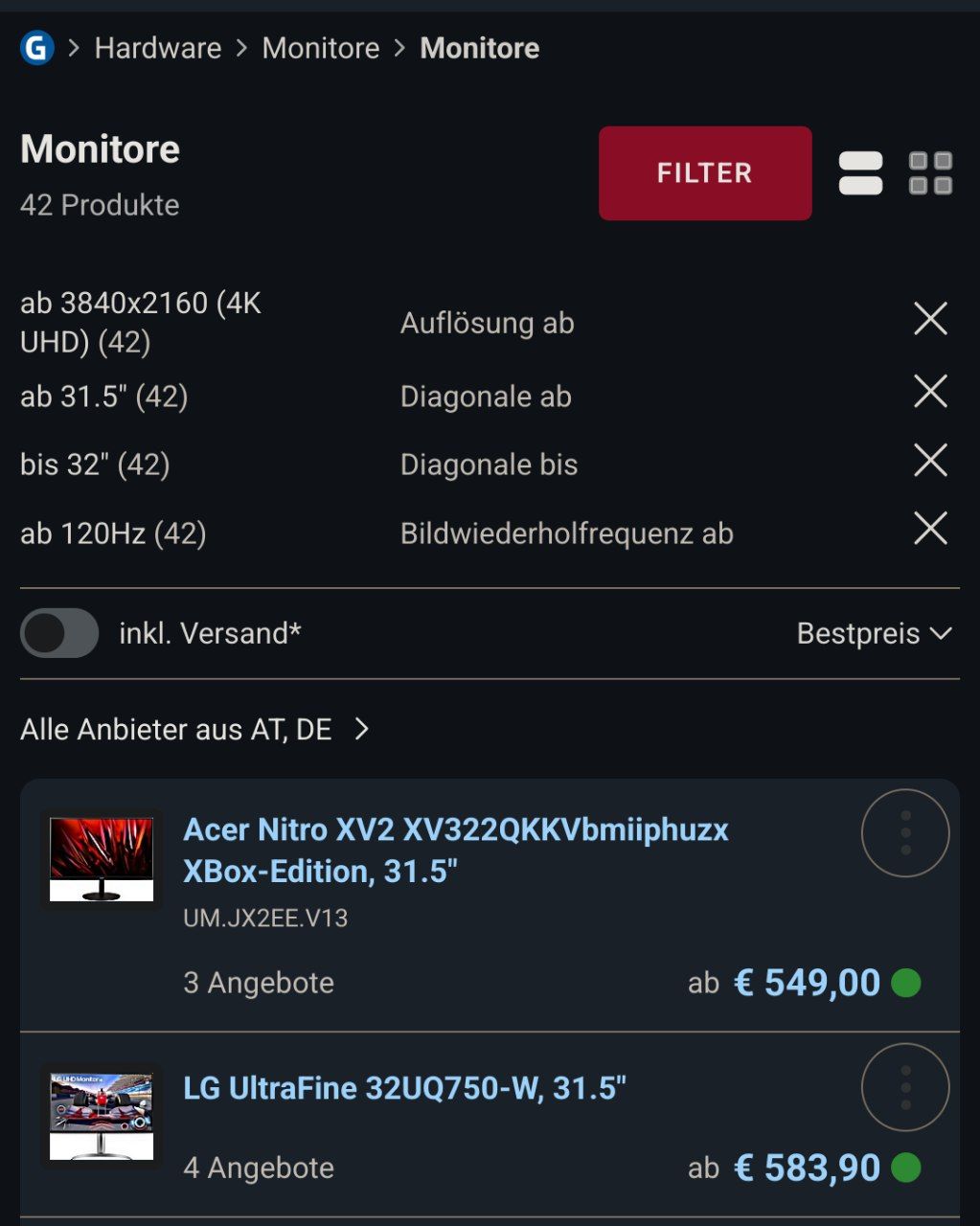The width and height of the screenshot is (980, 1226).
Task: Open the FILTER options
Action: point(705,173)
